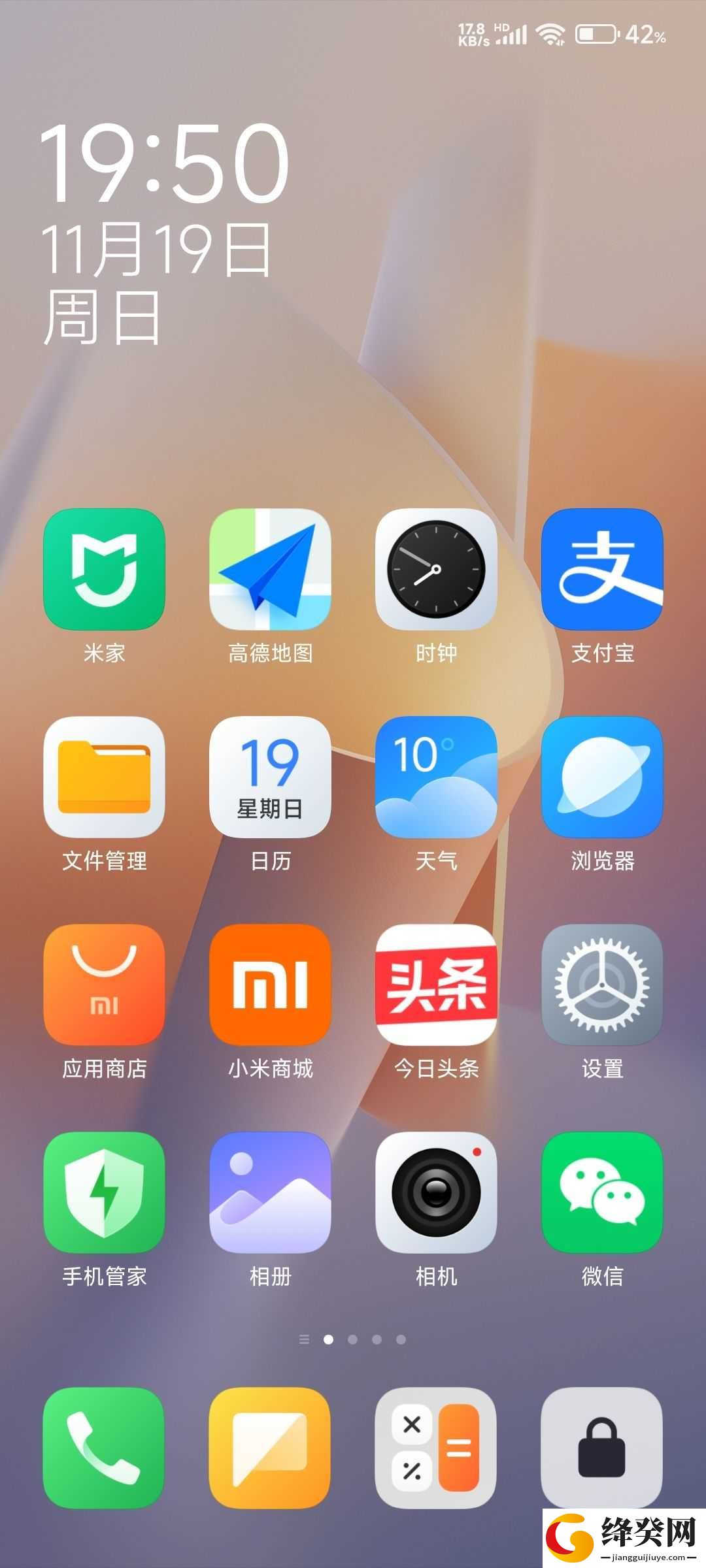
Task: Open 微信 WeChat
Action: point(602,1192)
